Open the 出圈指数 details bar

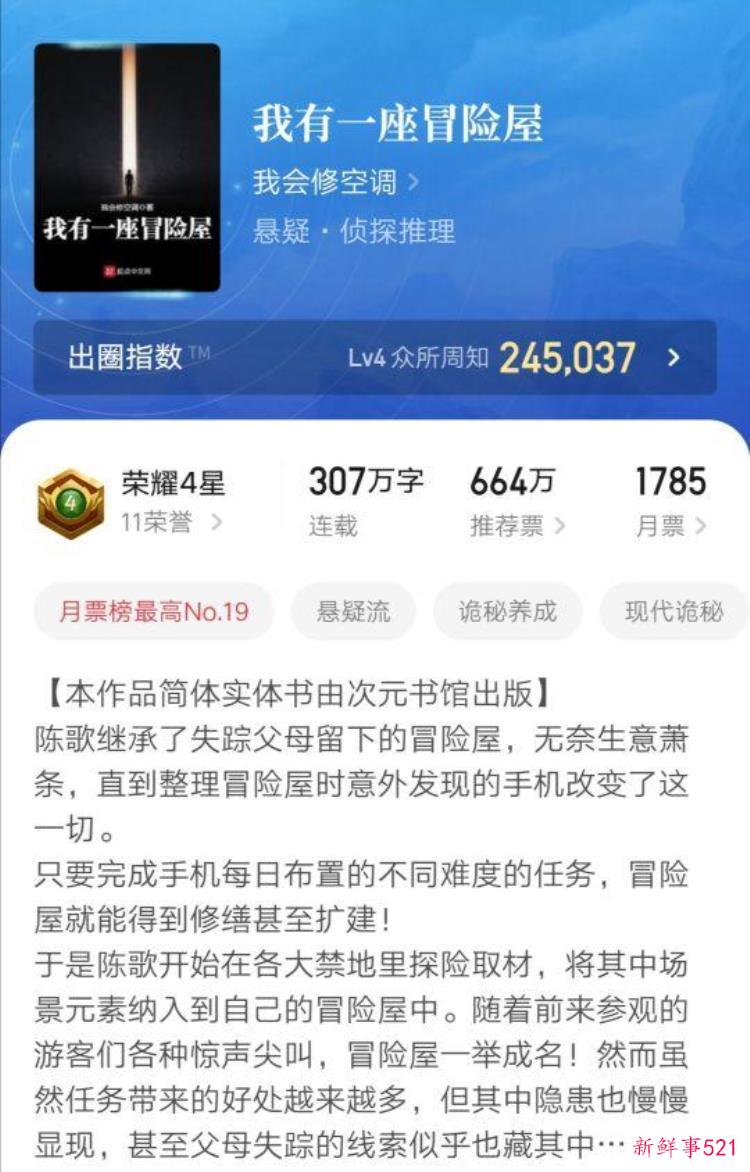pyautogui.click(x=375, y=357)
